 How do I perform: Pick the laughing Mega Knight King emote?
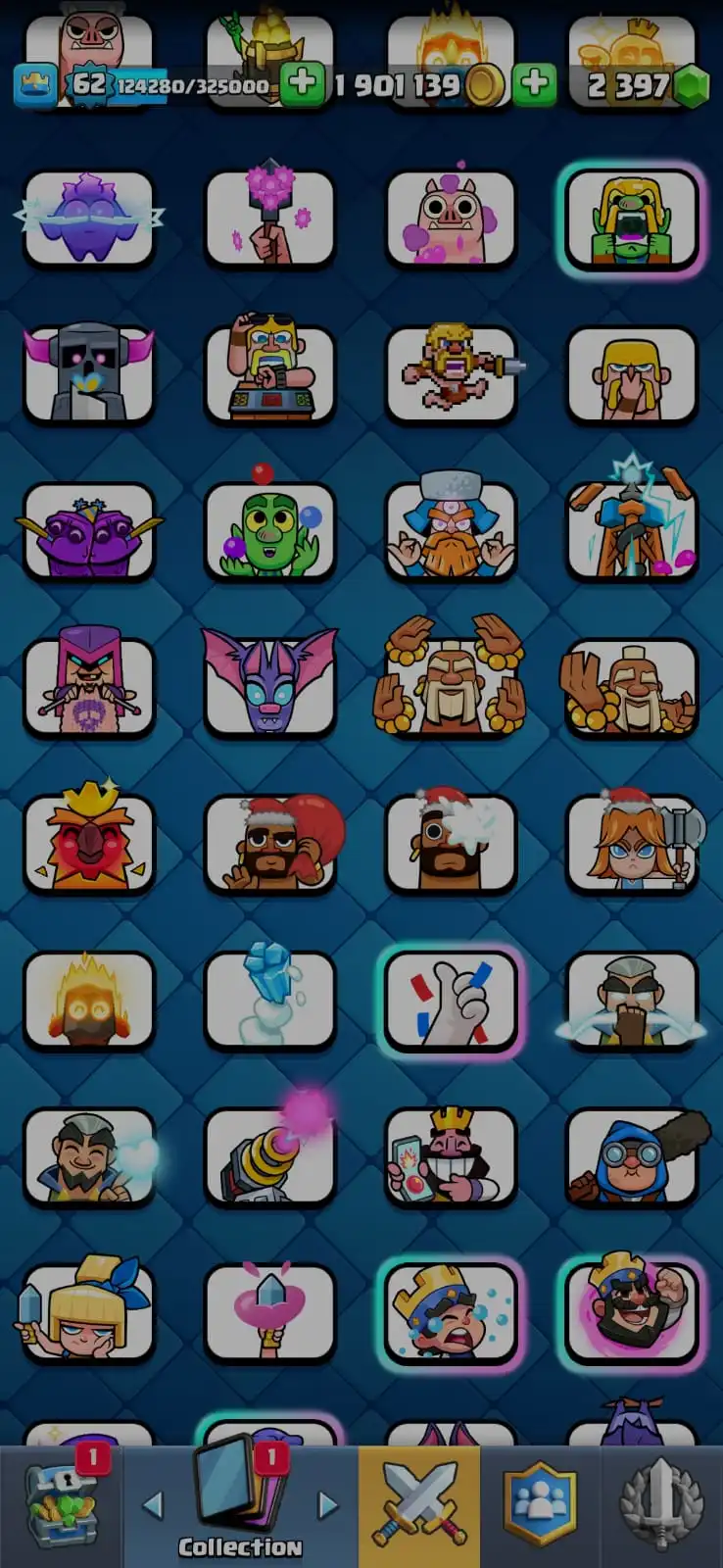pyautogui.click(x=632, y=1313)
